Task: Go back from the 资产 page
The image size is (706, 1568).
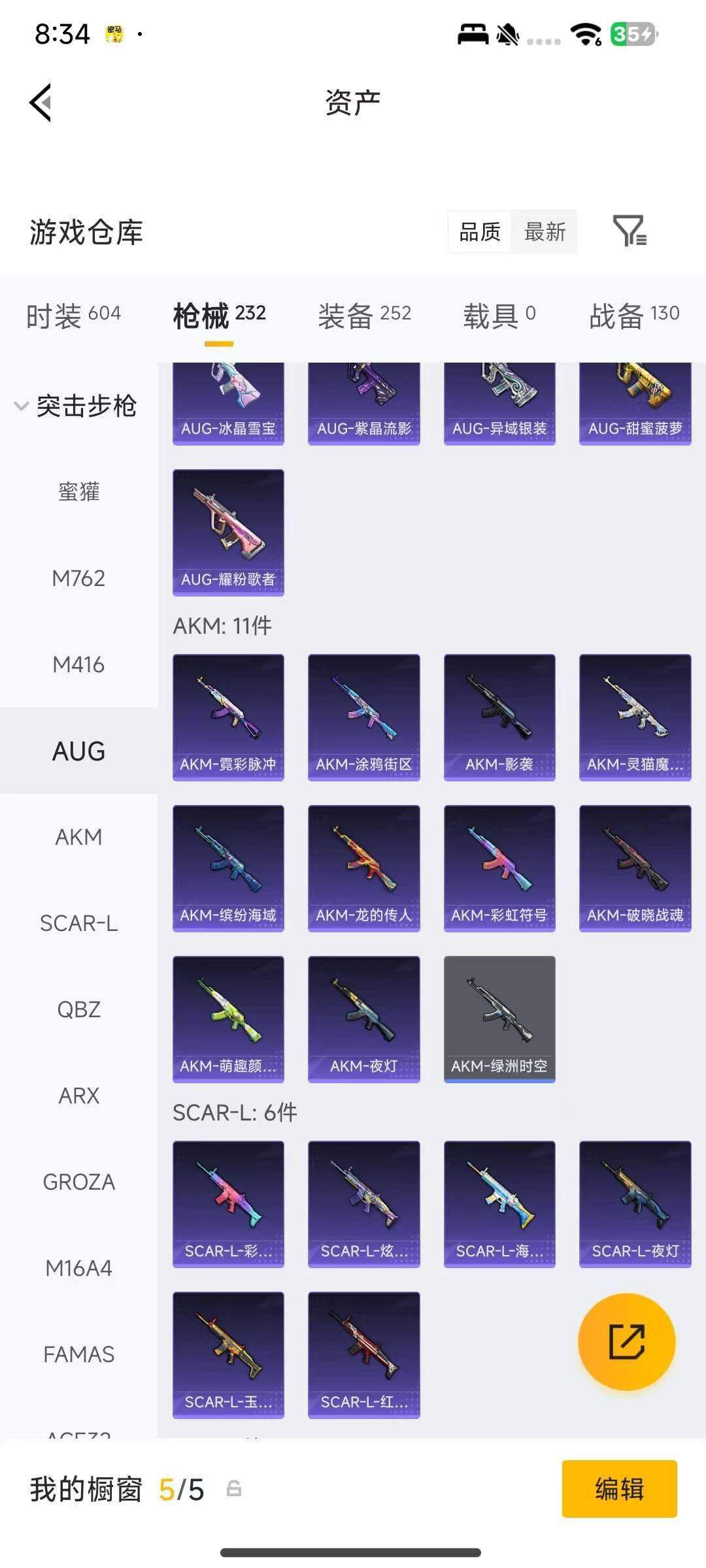Action: pyautogui.click(x=41, y=103)
